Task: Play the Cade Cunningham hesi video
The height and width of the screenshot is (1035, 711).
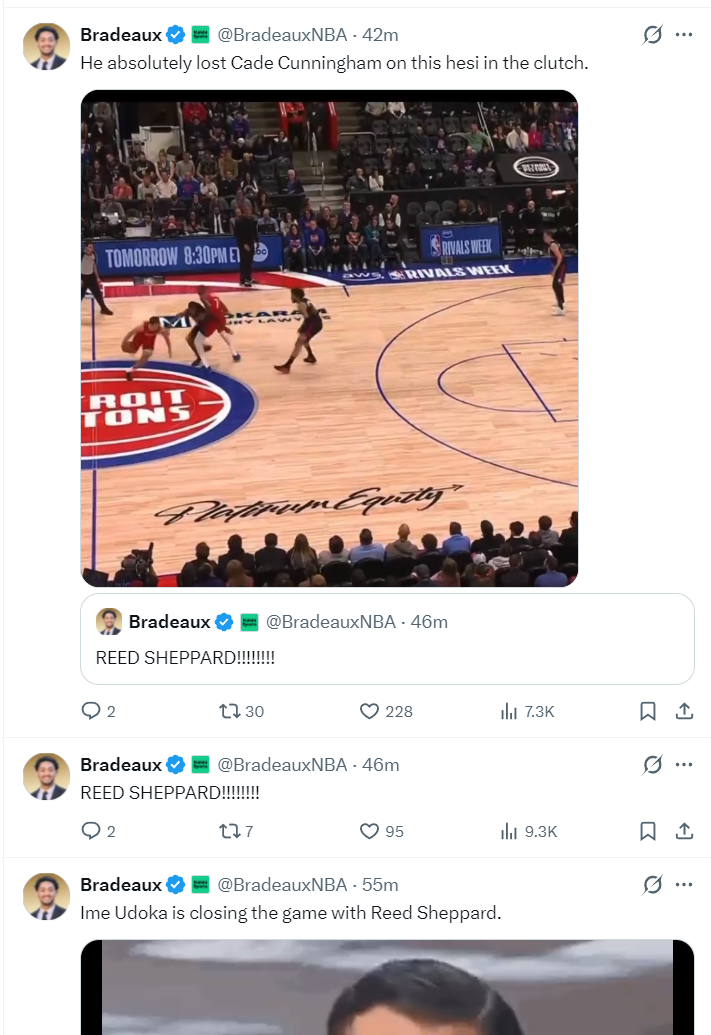Action: [329, 338]
